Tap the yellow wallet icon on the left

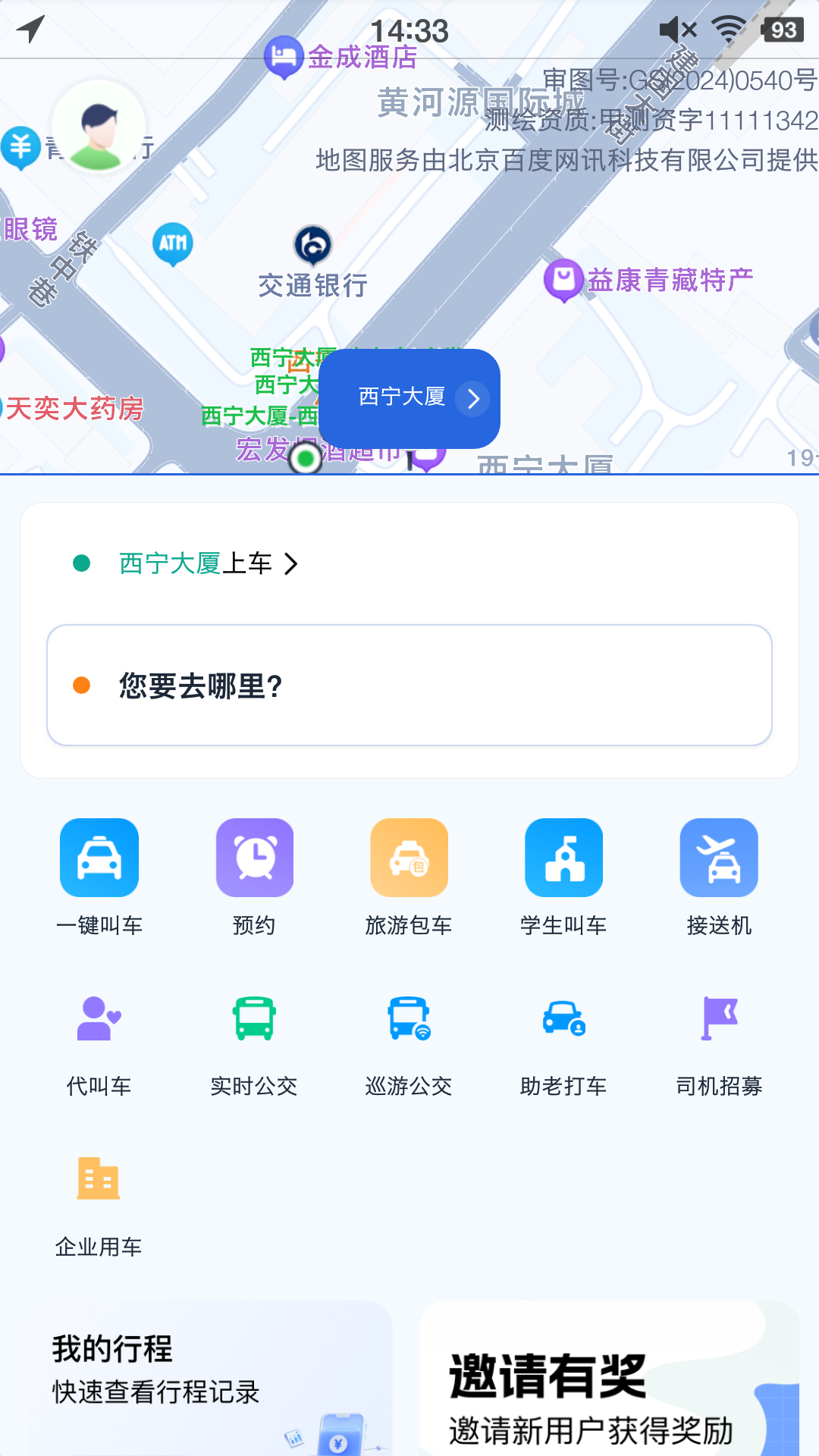(20, 146)
